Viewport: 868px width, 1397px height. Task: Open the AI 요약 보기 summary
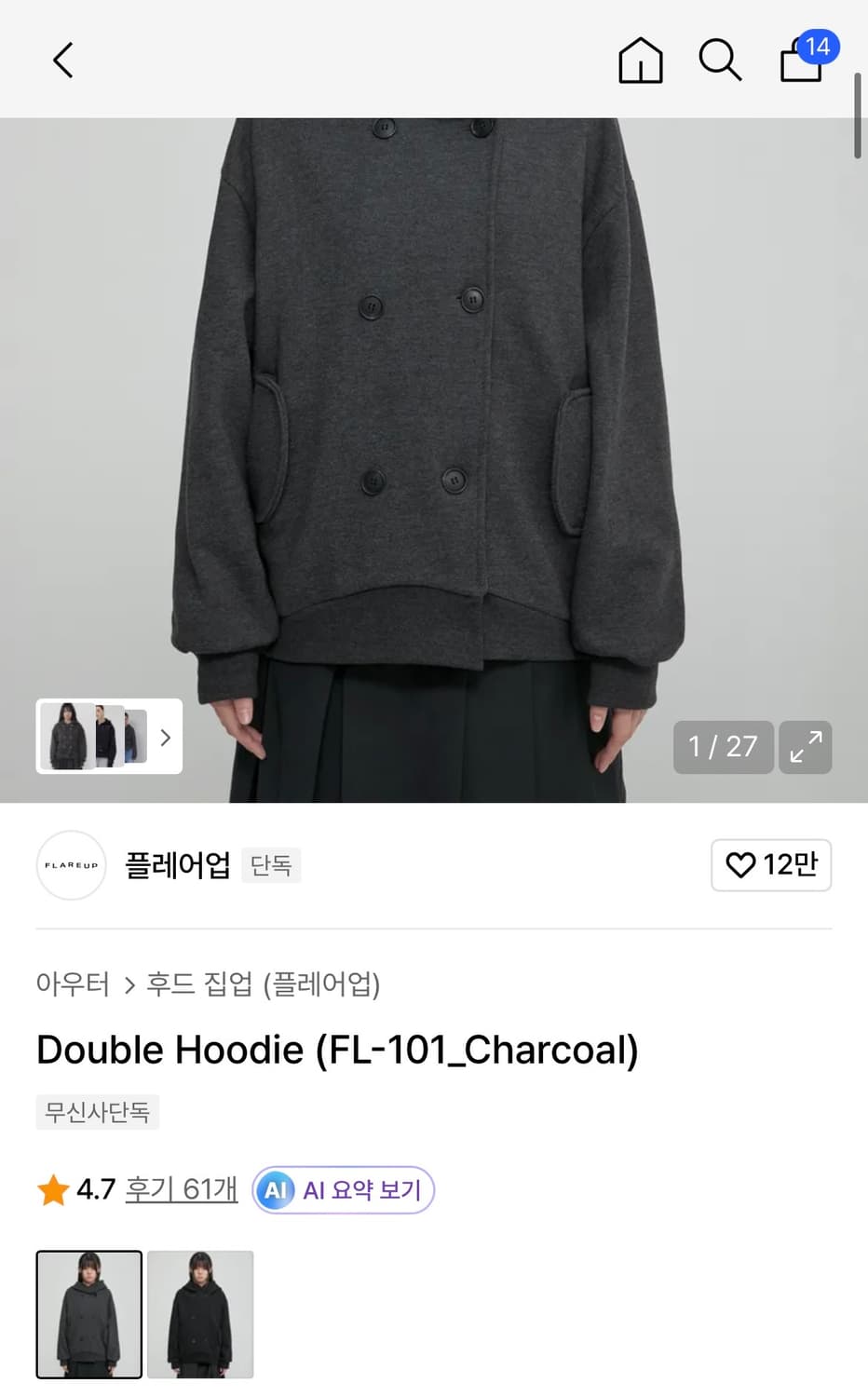(x=343, y=1189)
